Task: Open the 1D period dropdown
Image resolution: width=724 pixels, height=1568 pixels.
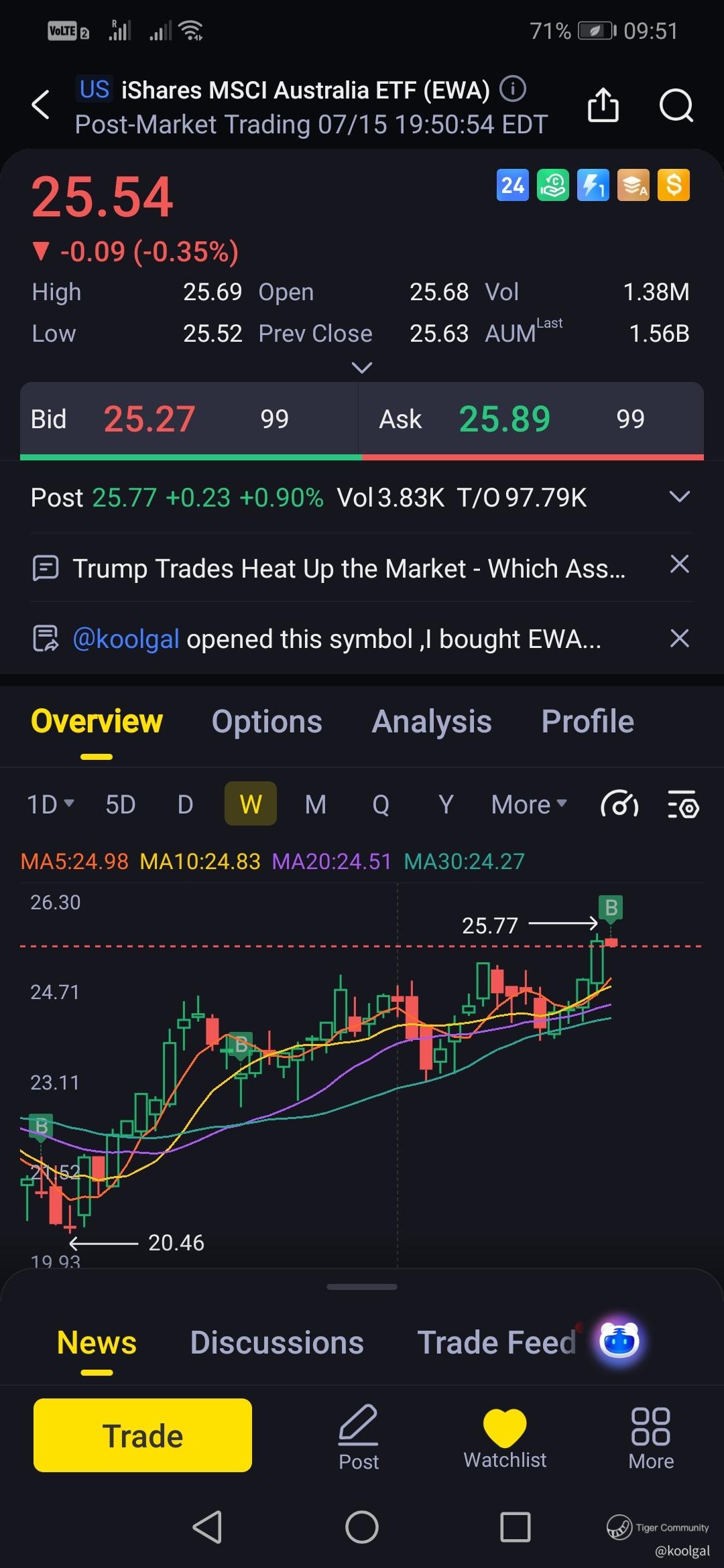Action: tap(50, 804)
